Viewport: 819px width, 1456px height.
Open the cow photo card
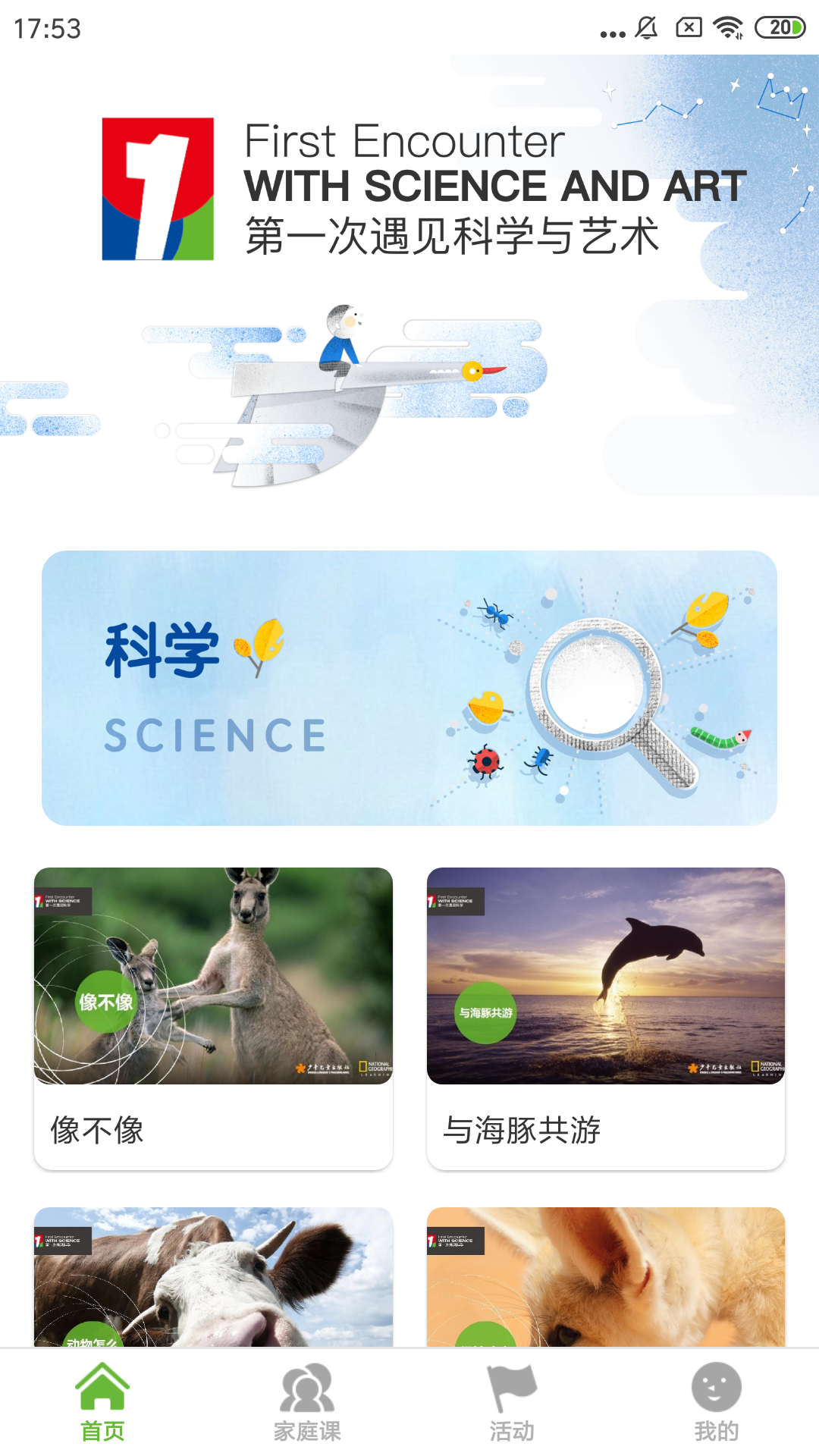(213, 1278)
